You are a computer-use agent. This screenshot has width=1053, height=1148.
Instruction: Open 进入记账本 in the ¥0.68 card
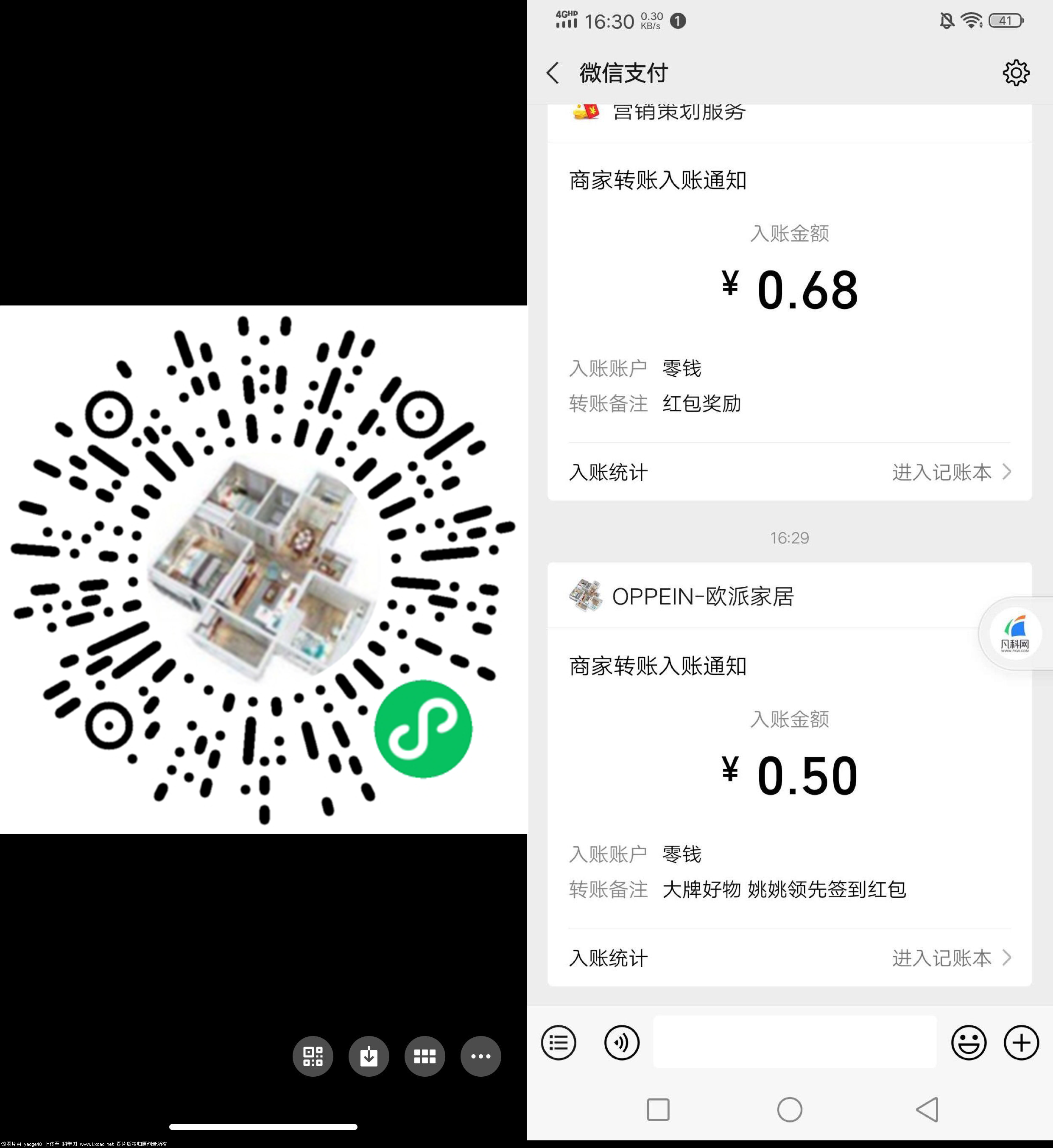950,472
